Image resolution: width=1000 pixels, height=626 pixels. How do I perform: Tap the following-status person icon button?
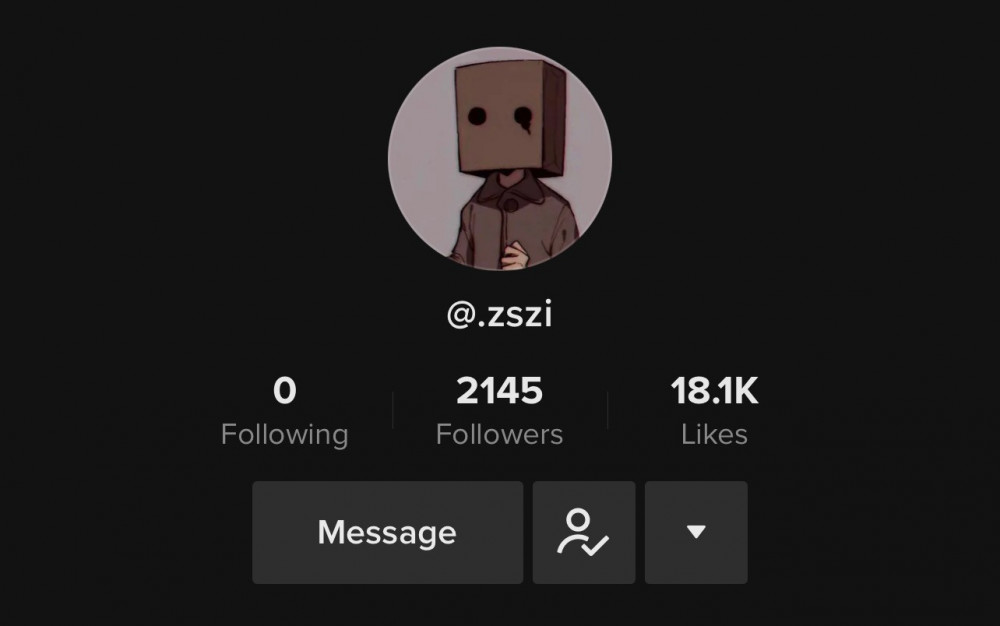(x=584, y=532)
